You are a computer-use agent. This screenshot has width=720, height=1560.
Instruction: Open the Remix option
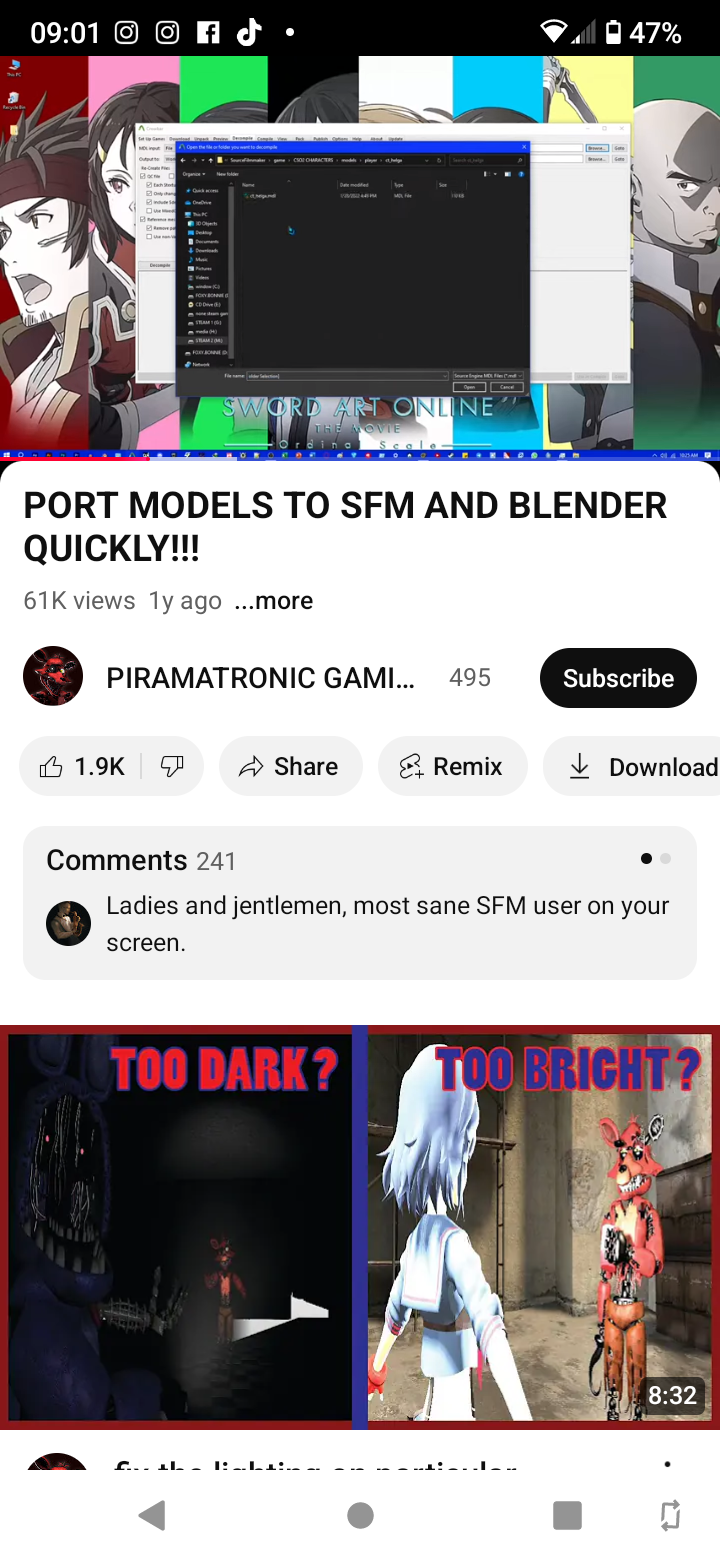(452, 767)
